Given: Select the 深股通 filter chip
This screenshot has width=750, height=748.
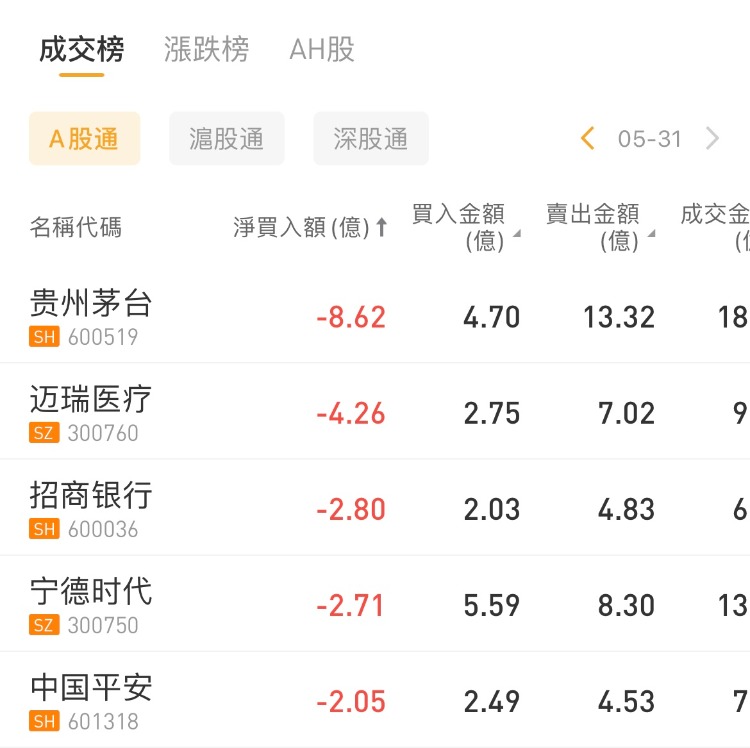Looking at the screenshot, I should [x=371, y=139].
